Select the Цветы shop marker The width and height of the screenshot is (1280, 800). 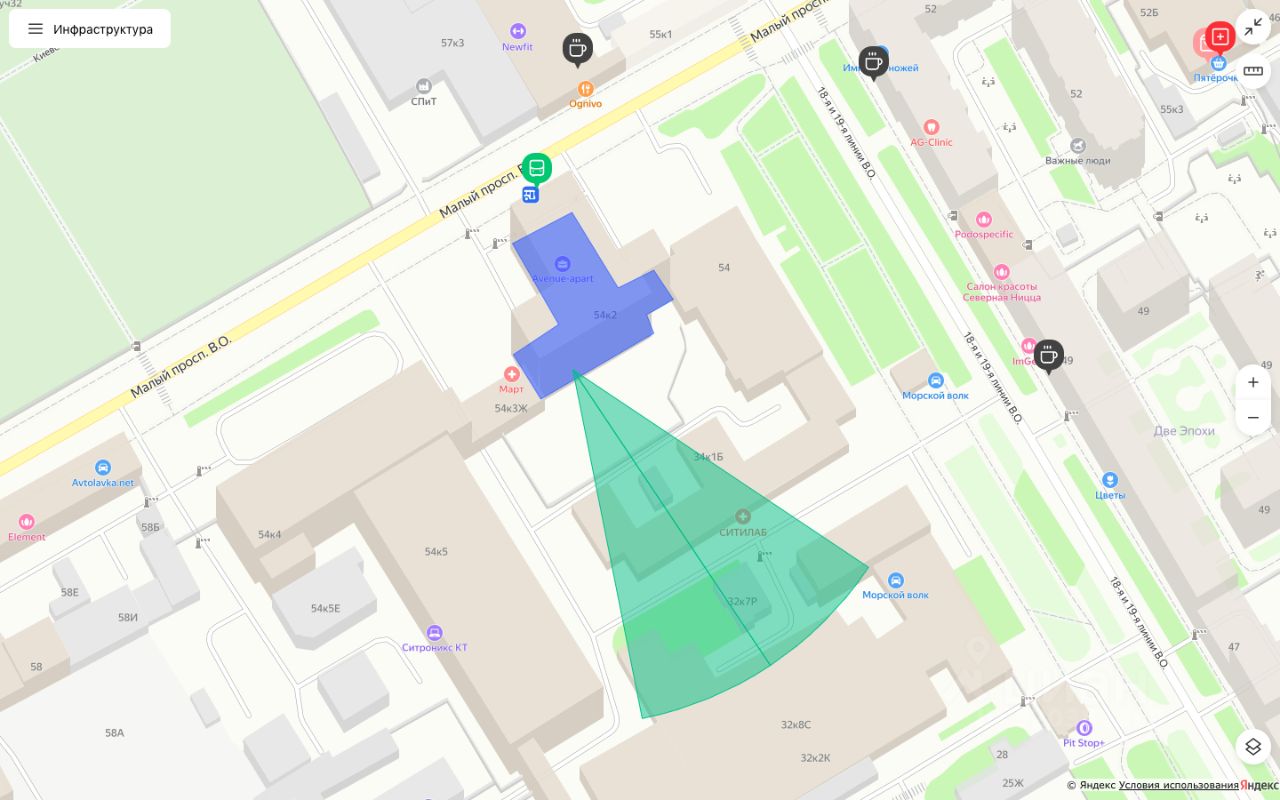[1109, 481]
